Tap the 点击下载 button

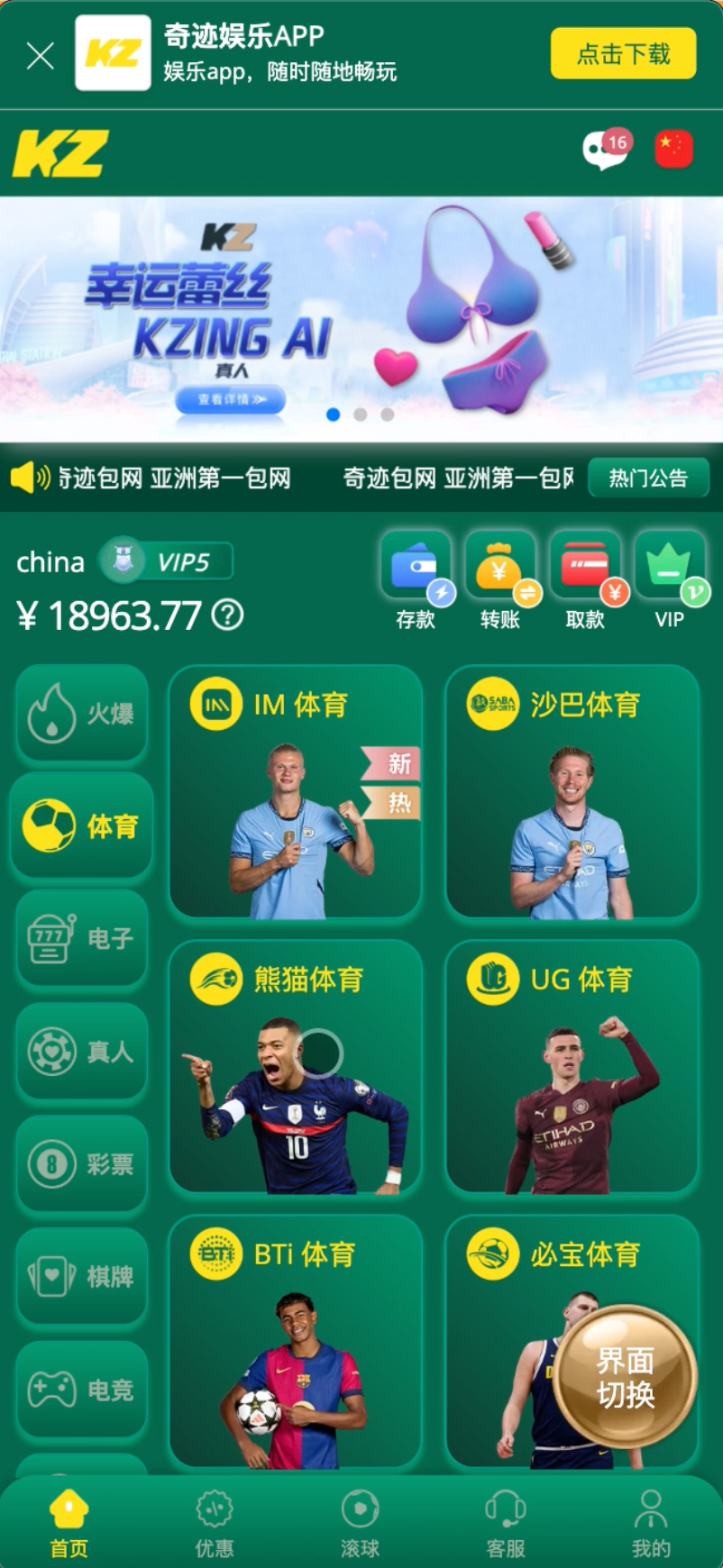[x=623, y=54]
